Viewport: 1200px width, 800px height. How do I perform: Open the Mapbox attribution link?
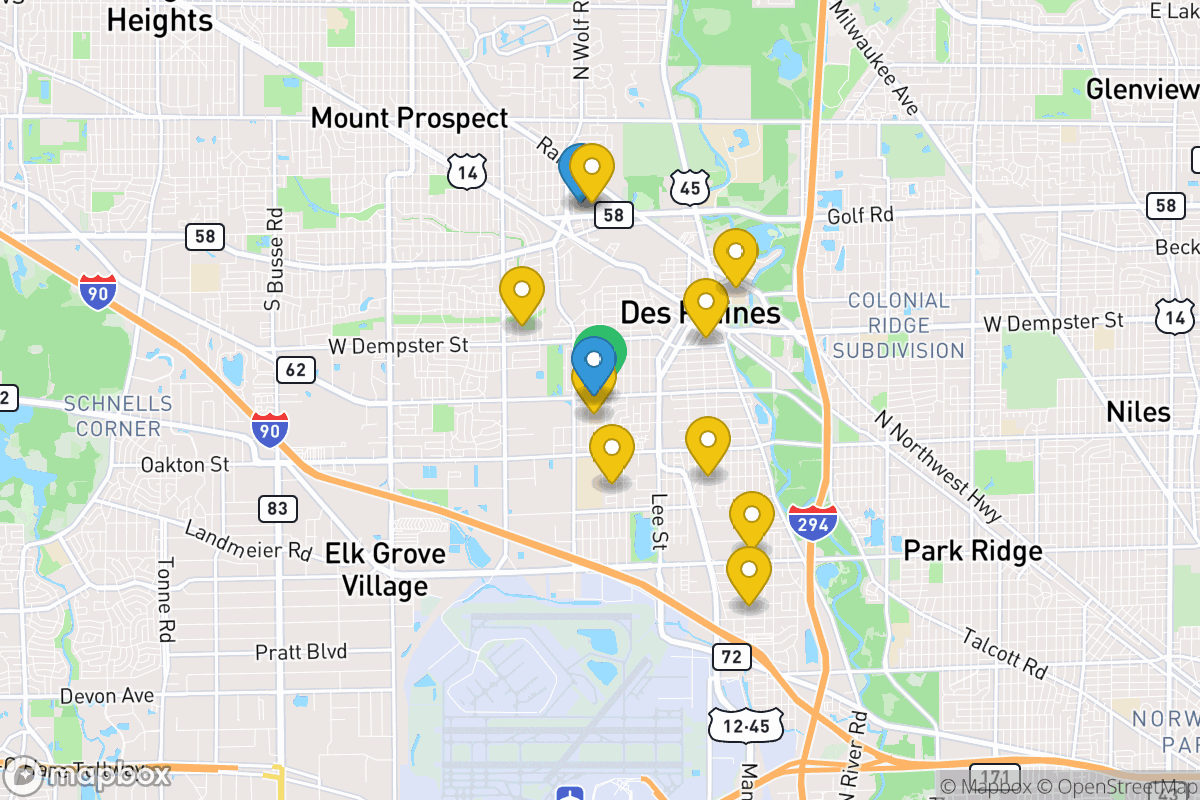991,787
